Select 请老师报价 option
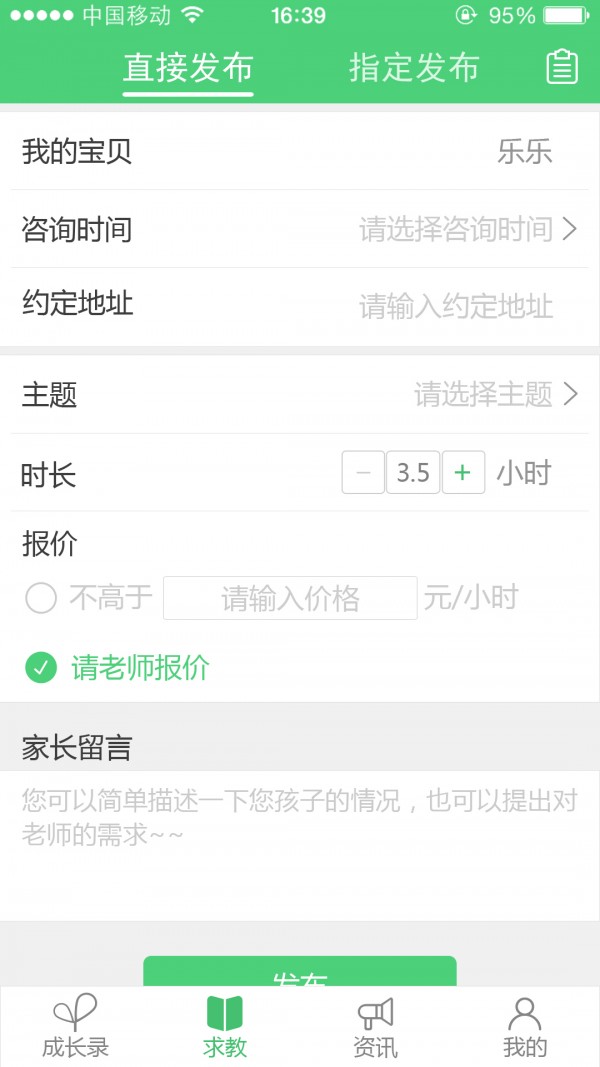 tap(41, 668)
